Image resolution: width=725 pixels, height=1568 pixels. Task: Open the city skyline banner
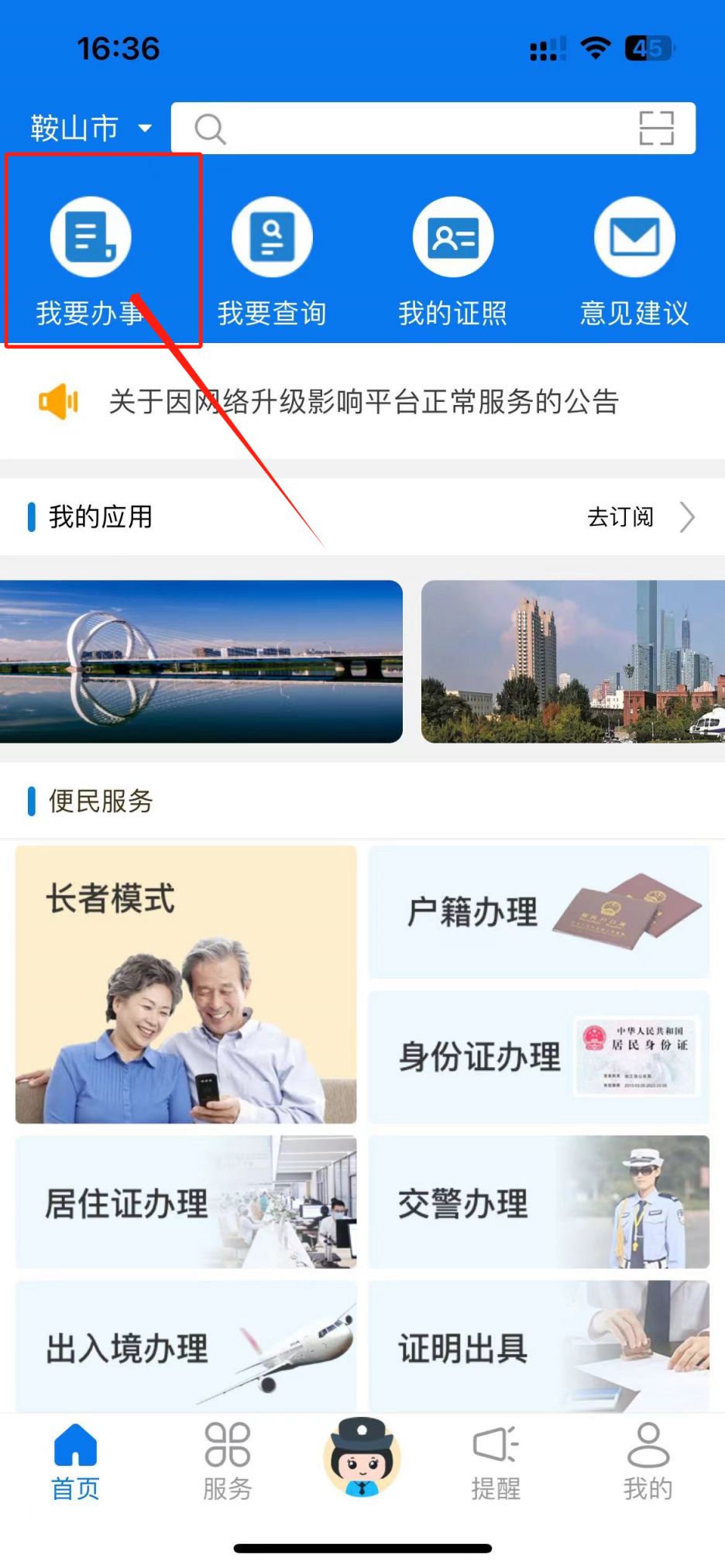[573, 661]
